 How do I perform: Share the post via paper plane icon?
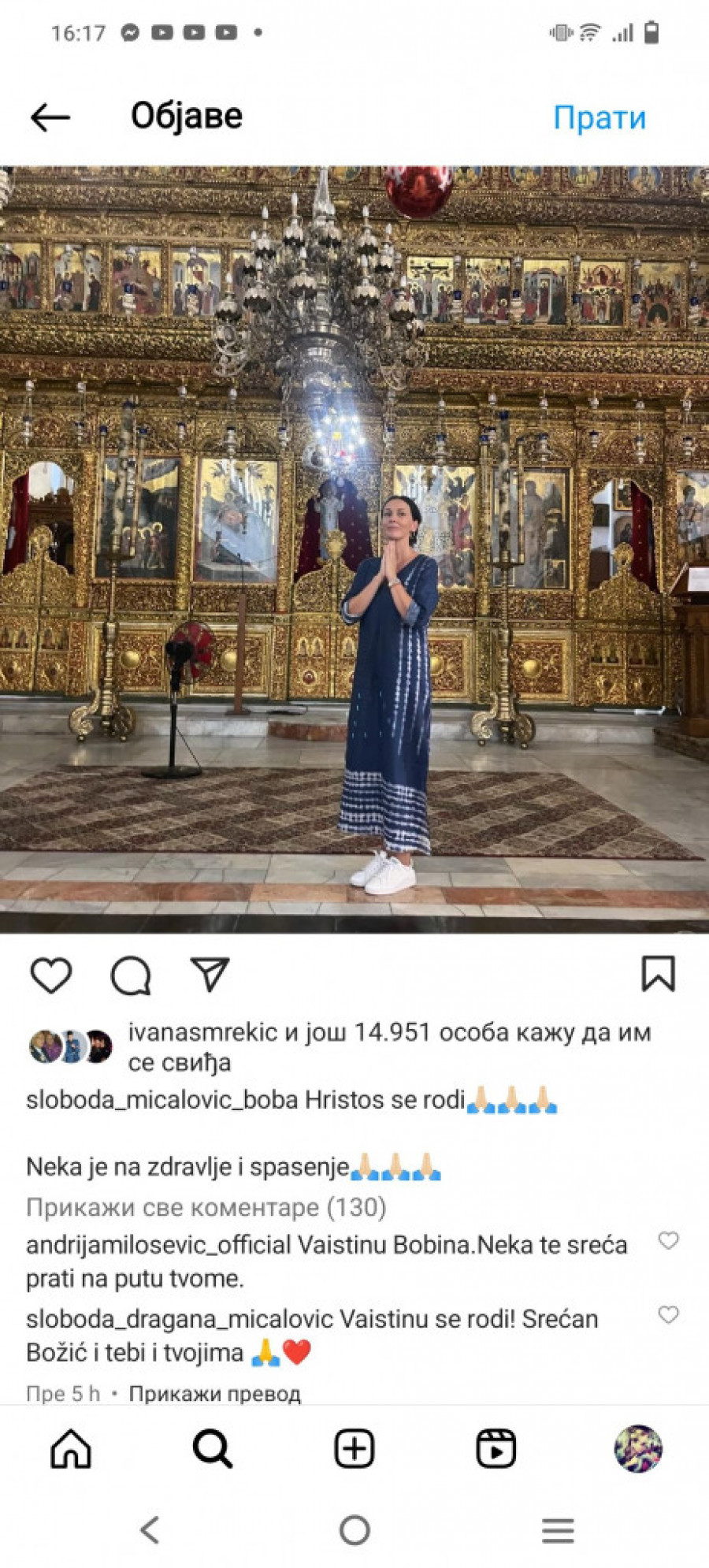click(210, 975)
